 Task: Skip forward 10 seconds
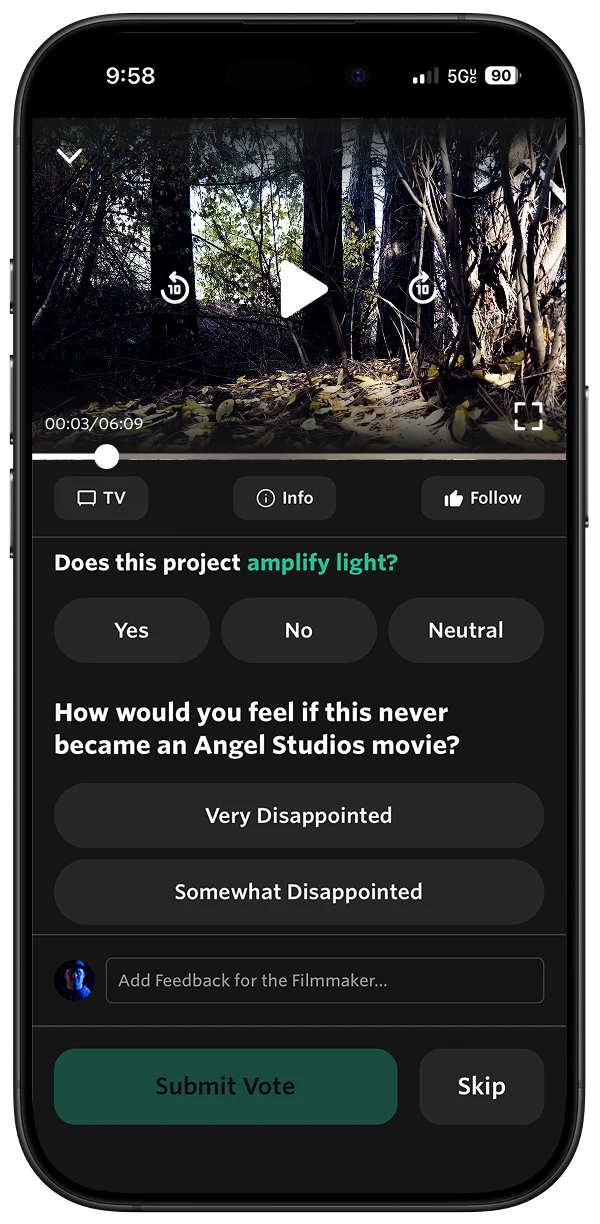pos(423,288)
